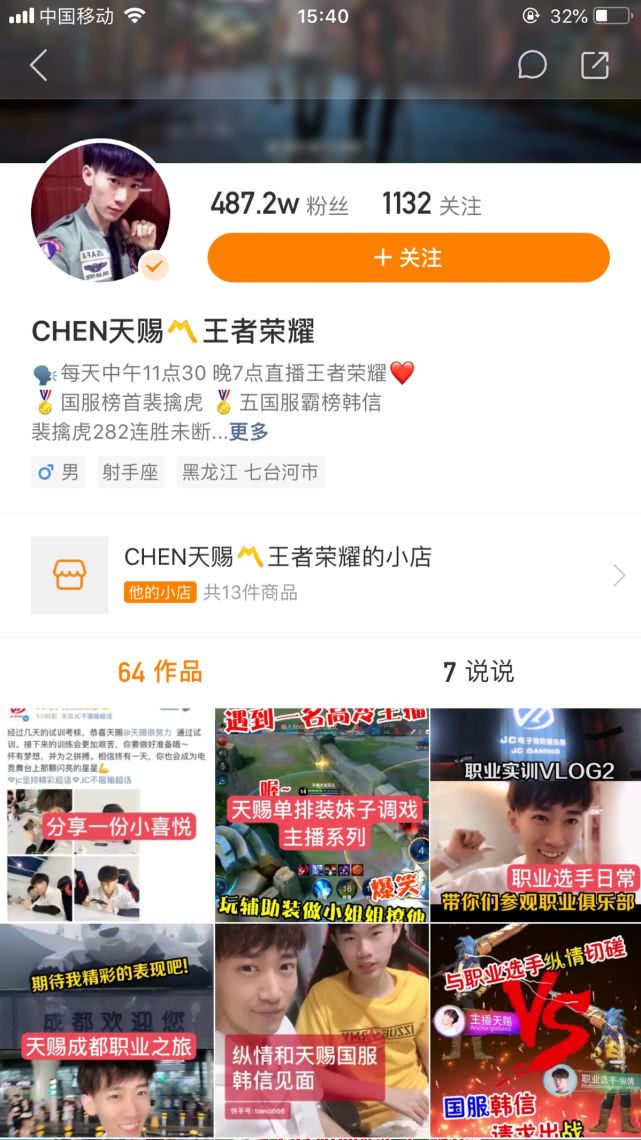This screenshot has height=1140, width=641.
Task: Switch to the 64 作品 tab
Action: coord(160,672)
